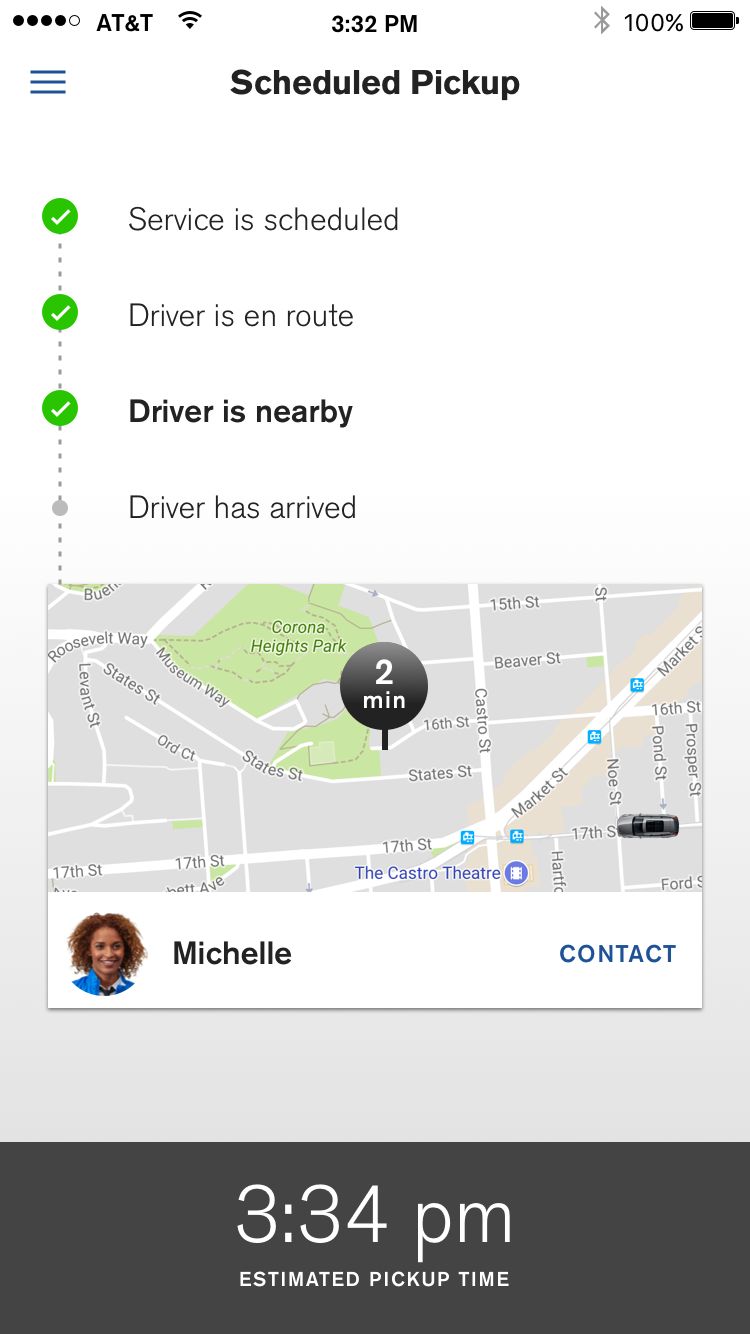Click the tram icon along 17th St
The width and height of the screenshot is (750, 1334).
(517, 835)
